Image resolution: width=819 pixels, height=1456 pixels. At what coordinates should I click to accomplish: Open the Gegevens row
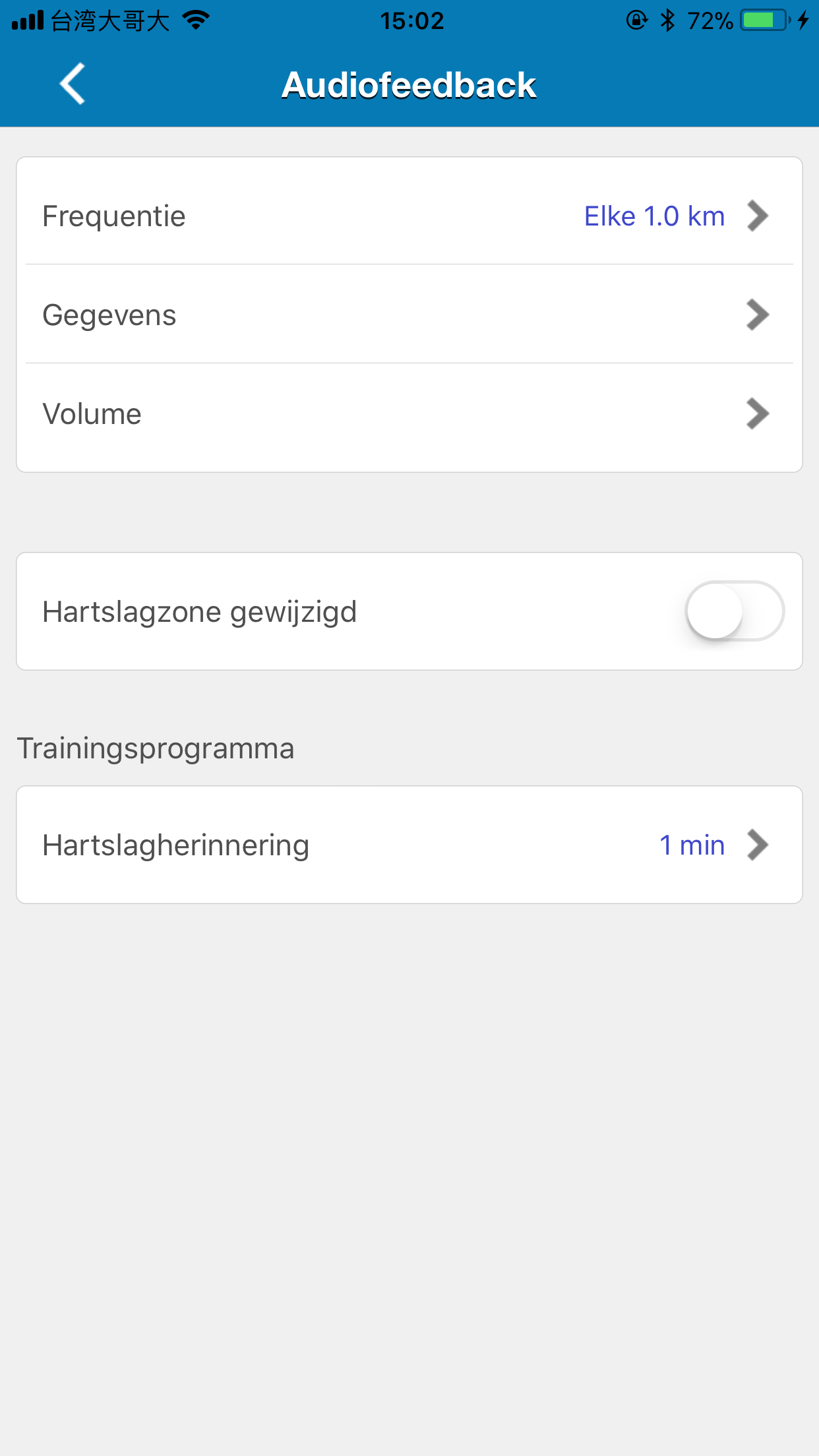point(409,314)
